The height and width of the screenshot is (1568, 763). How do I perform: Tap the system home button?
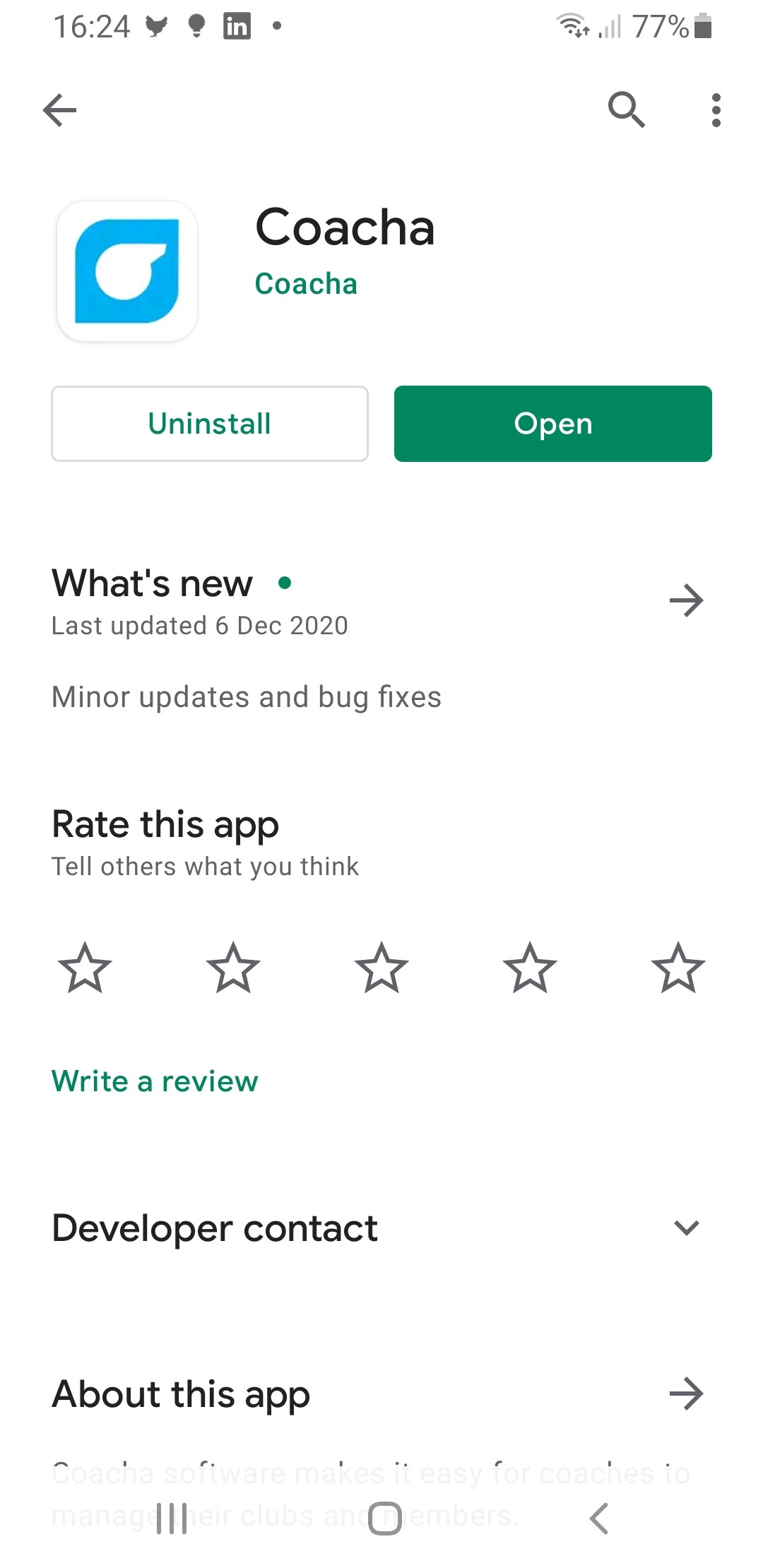pyautogui.click(x=385, y=1518)
